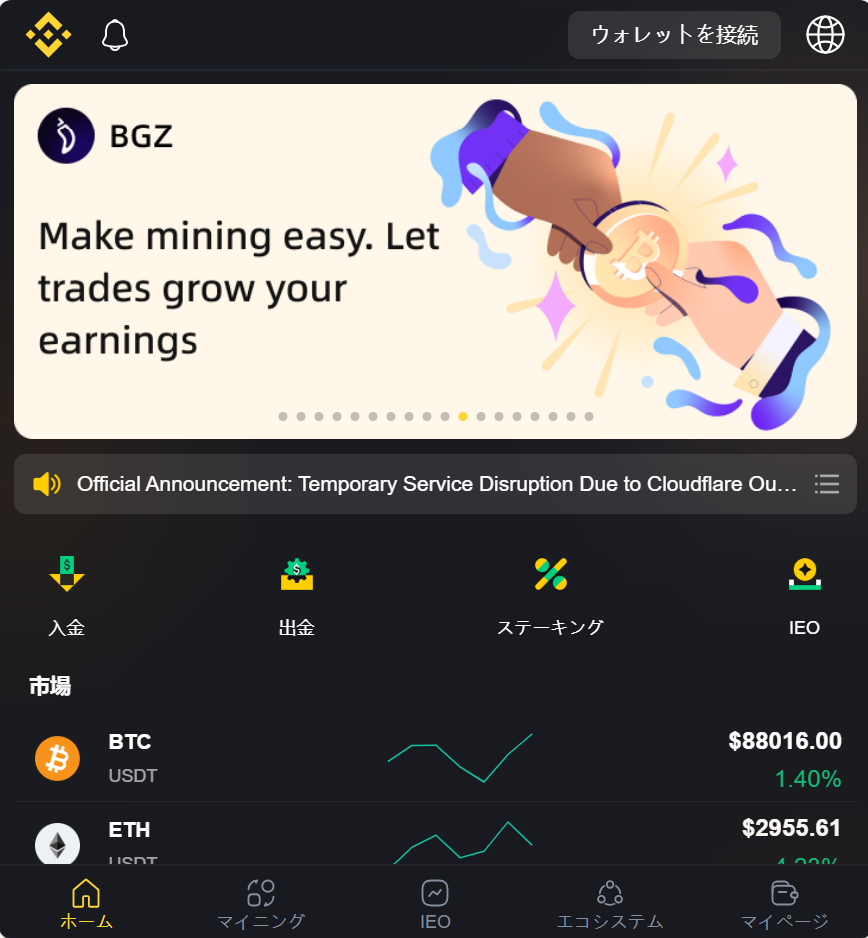Switch to the マイニング tab

tap(260, 903)
